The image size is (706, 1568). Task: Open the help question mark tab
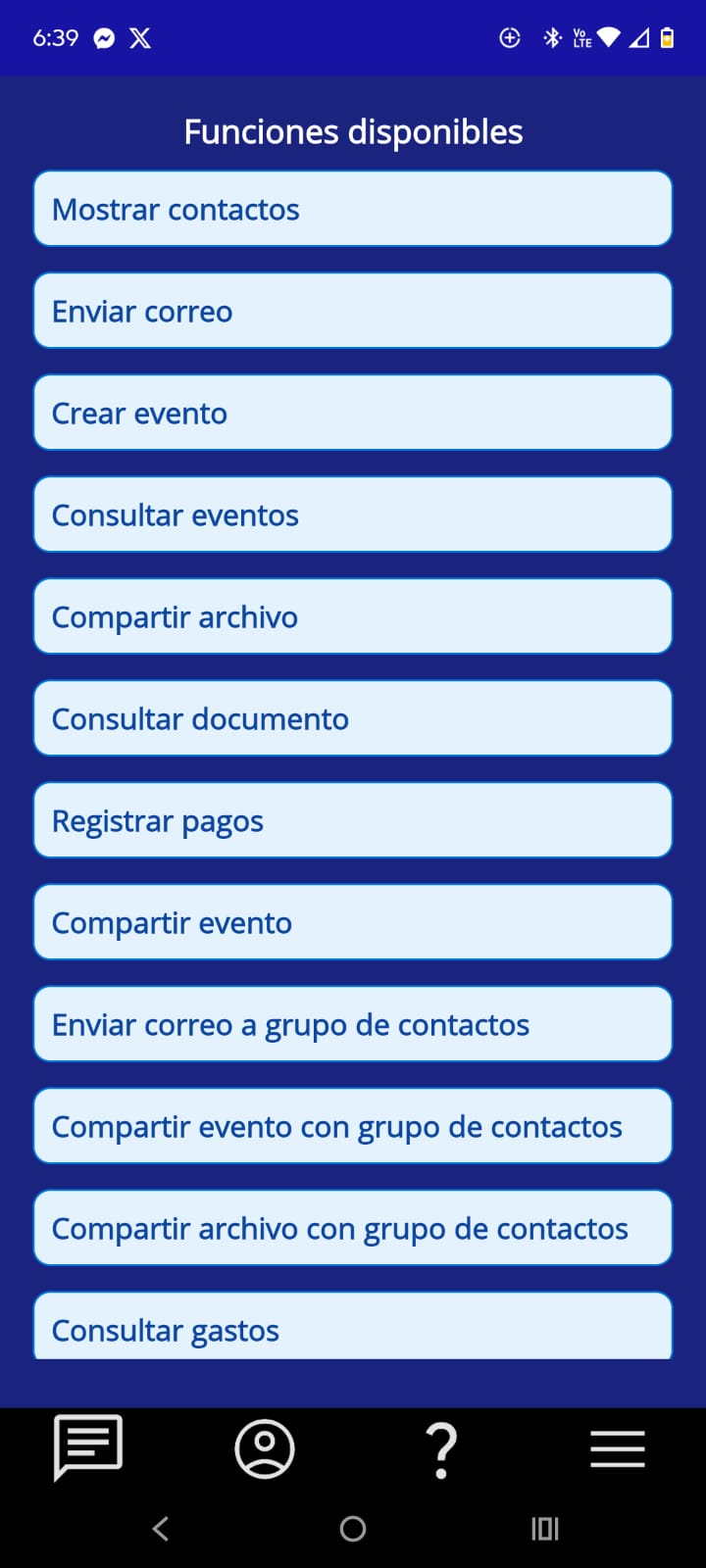(441, 1449)
